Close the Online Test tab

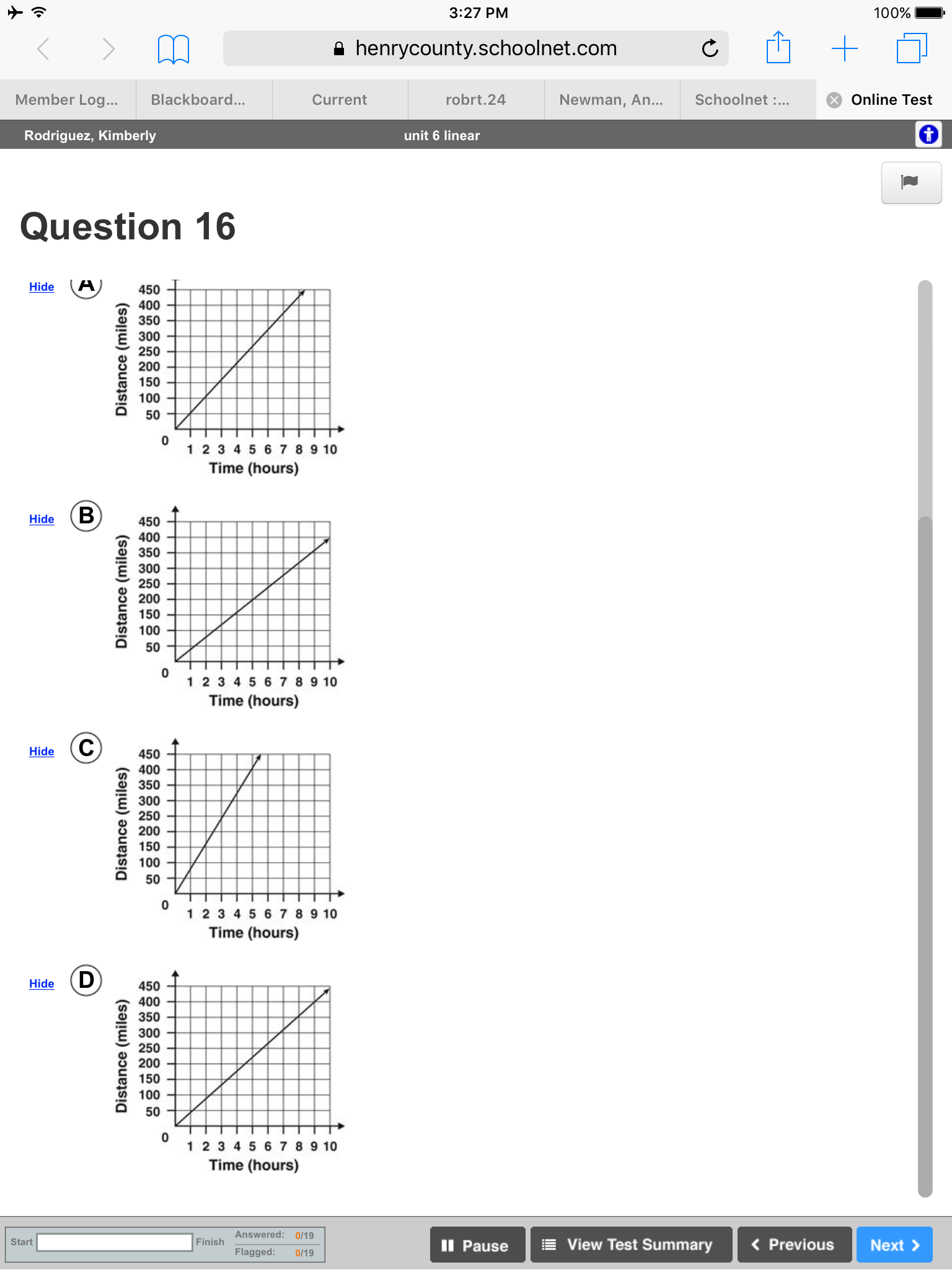(834, 100)
